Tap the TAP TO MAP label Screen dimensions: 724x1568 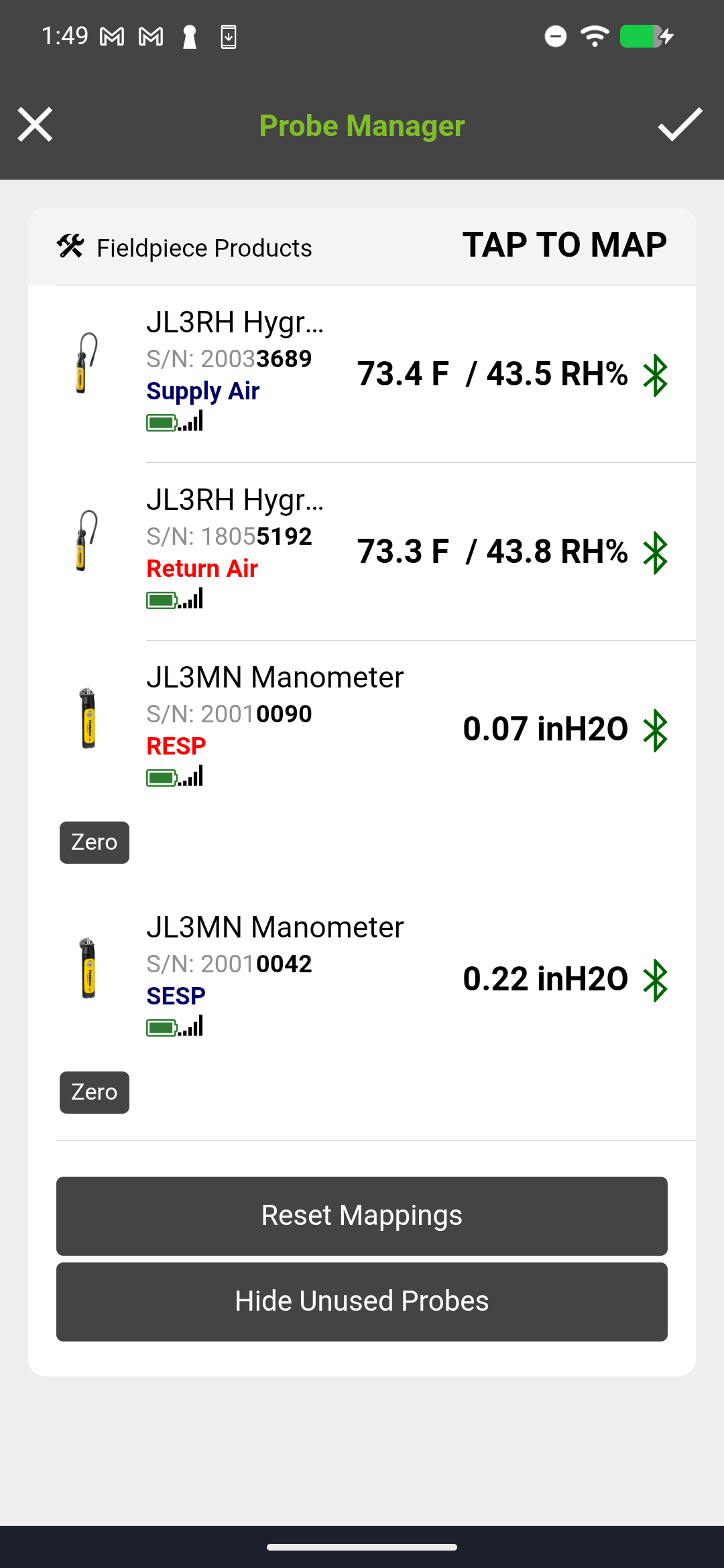pos(564,245)
